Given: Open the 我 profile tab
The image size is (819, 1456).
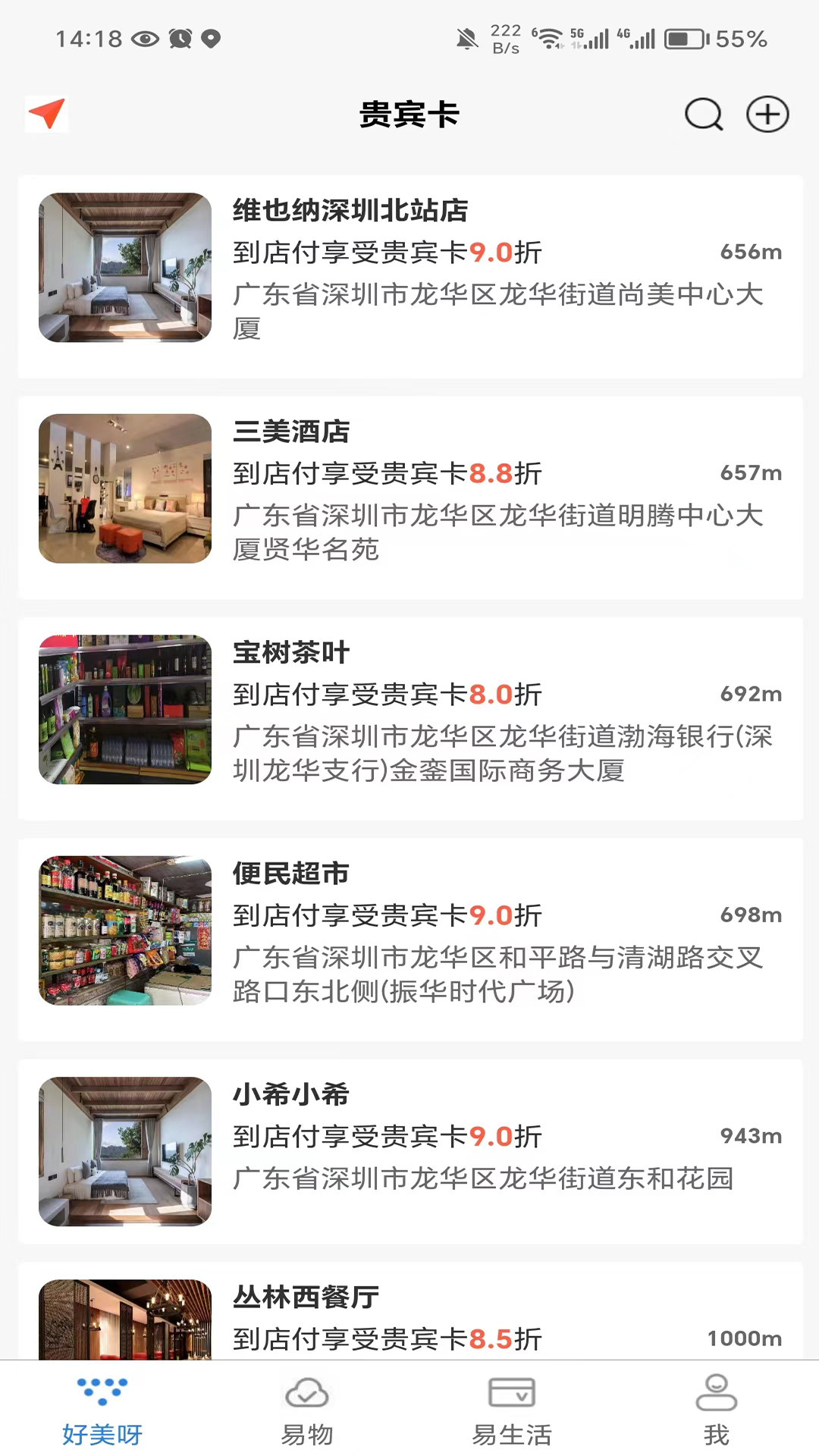Looking at the screenshot, I should (716, 1410).
